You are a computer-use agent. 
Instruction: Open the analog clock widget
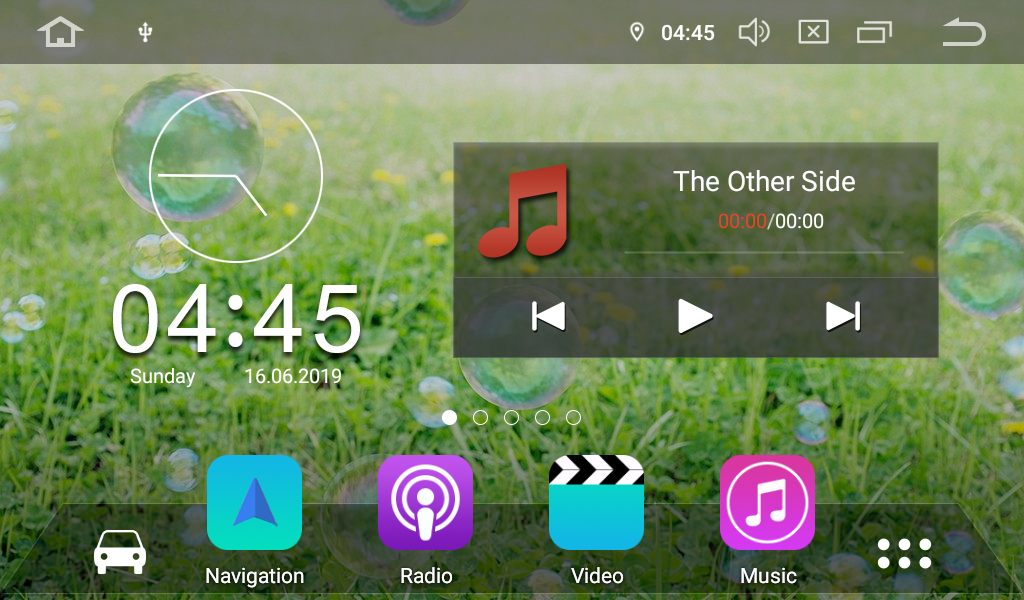(x=236, y=176)
